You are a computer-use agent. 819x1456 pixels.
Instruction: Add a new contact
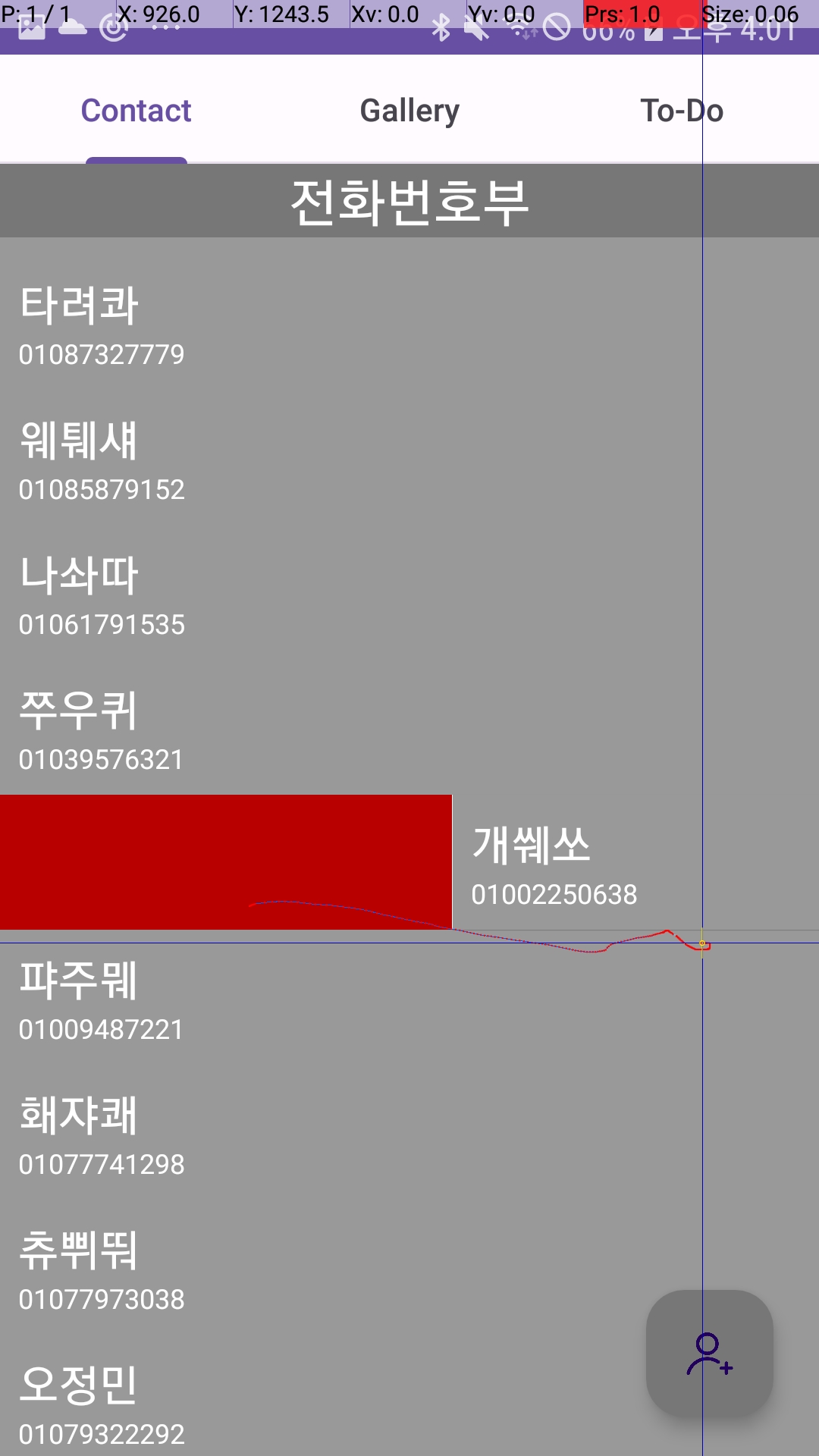[709, 1354]
